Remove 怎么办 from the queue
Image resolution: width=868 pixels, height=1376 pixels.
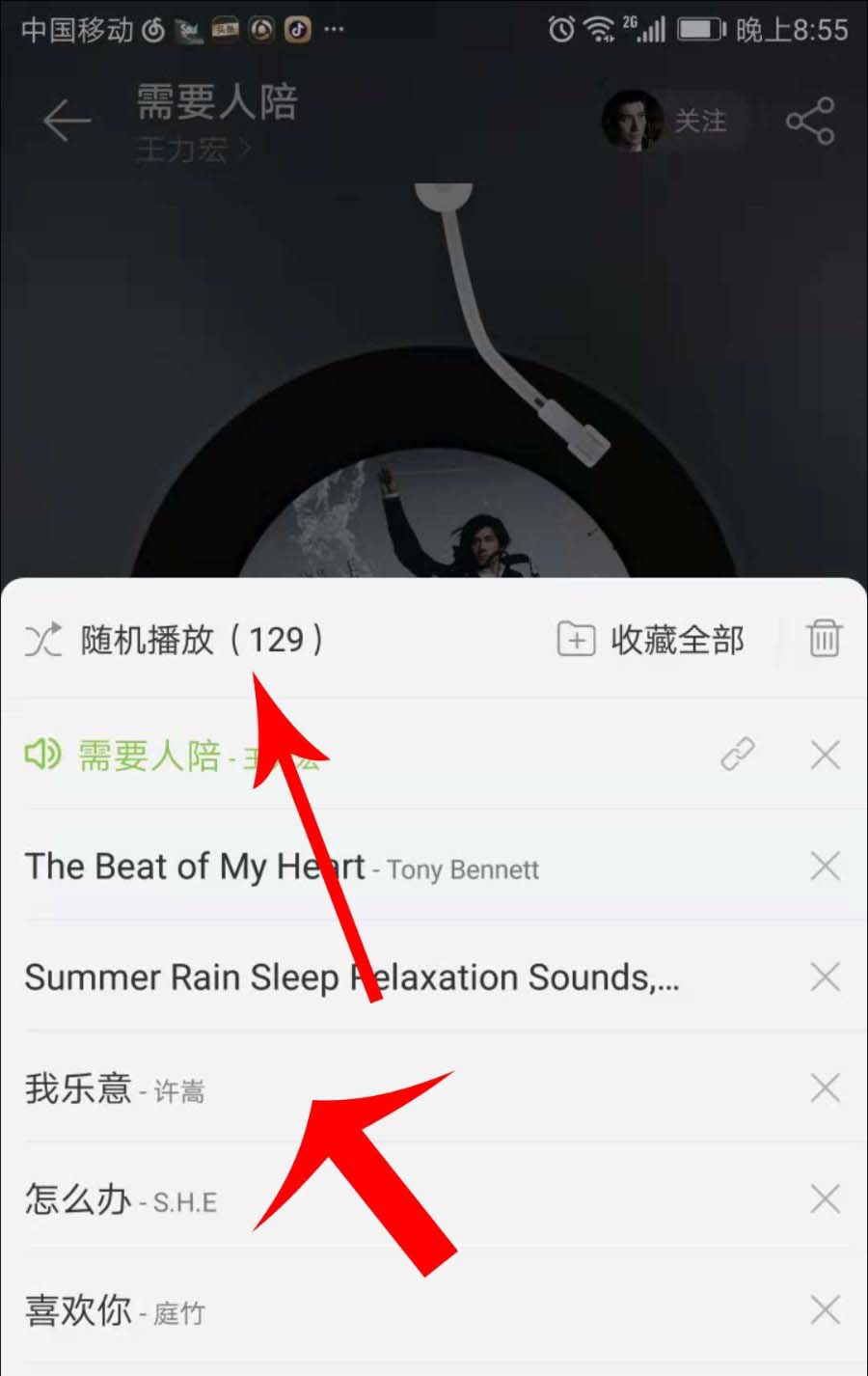[x=826, y=1199]
